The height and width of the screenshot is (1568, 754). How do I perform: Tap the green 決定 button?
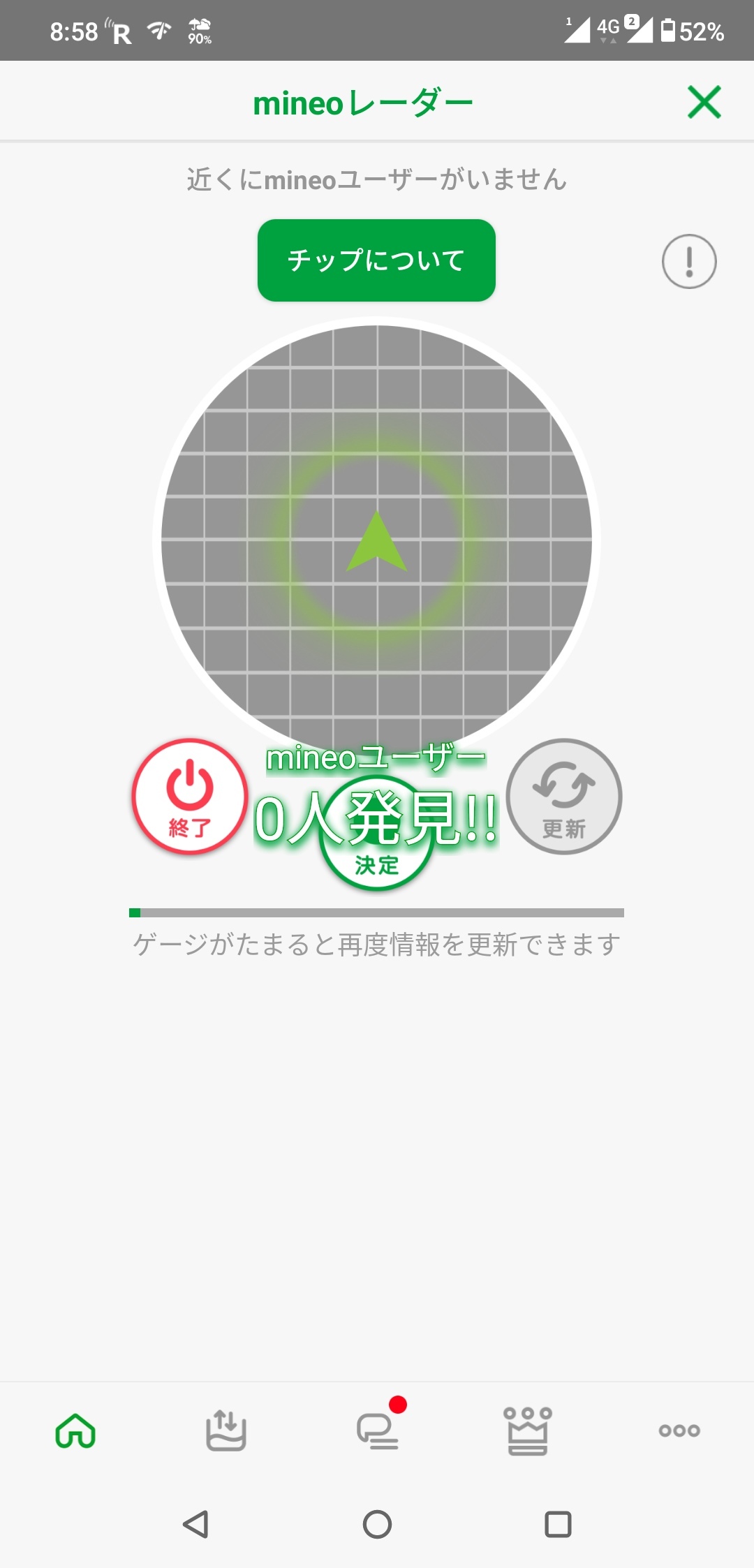tap(377, 865)
